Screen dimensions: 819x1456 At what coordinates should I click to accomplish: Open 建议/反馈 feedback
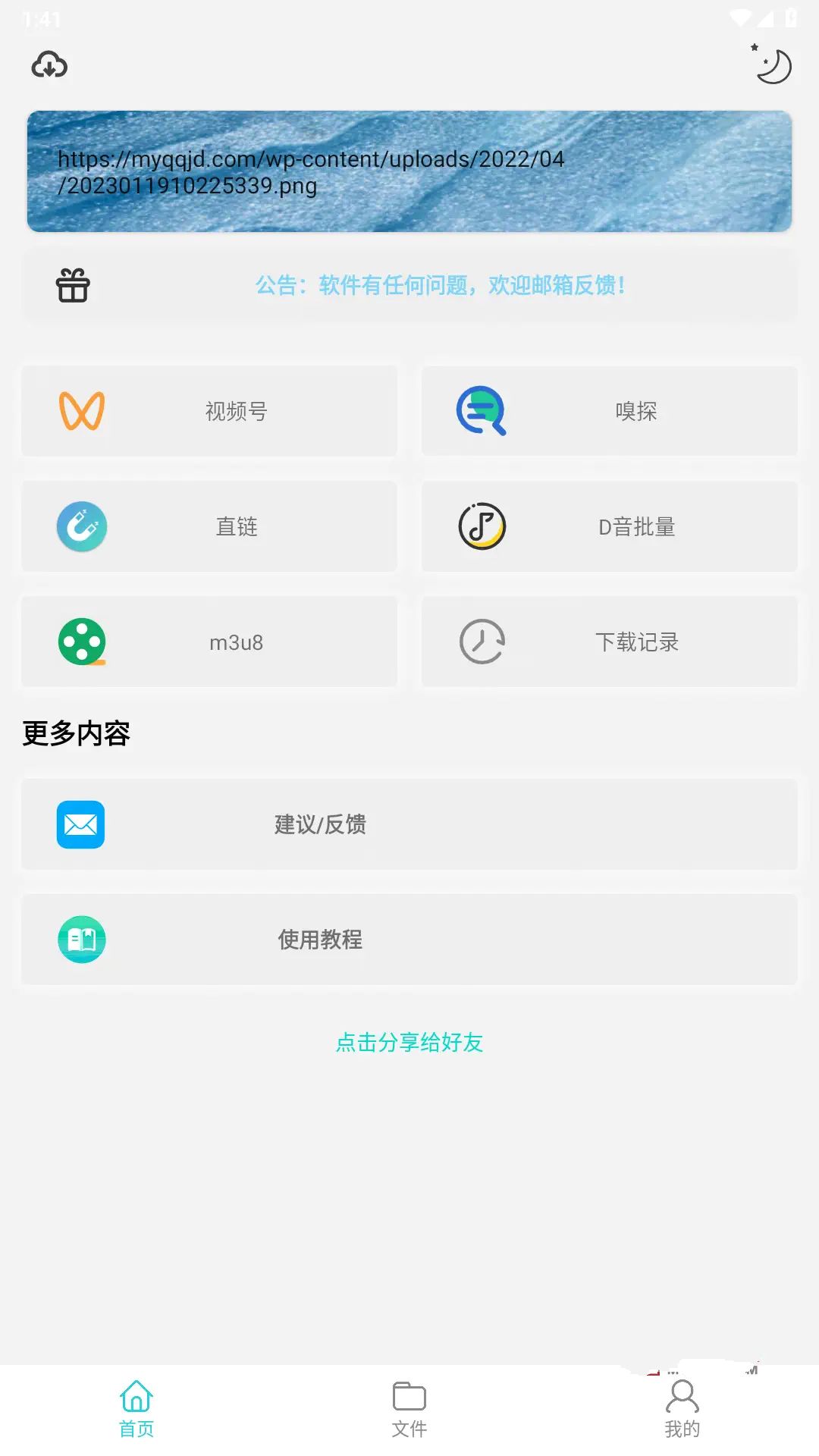coord(409,824)
